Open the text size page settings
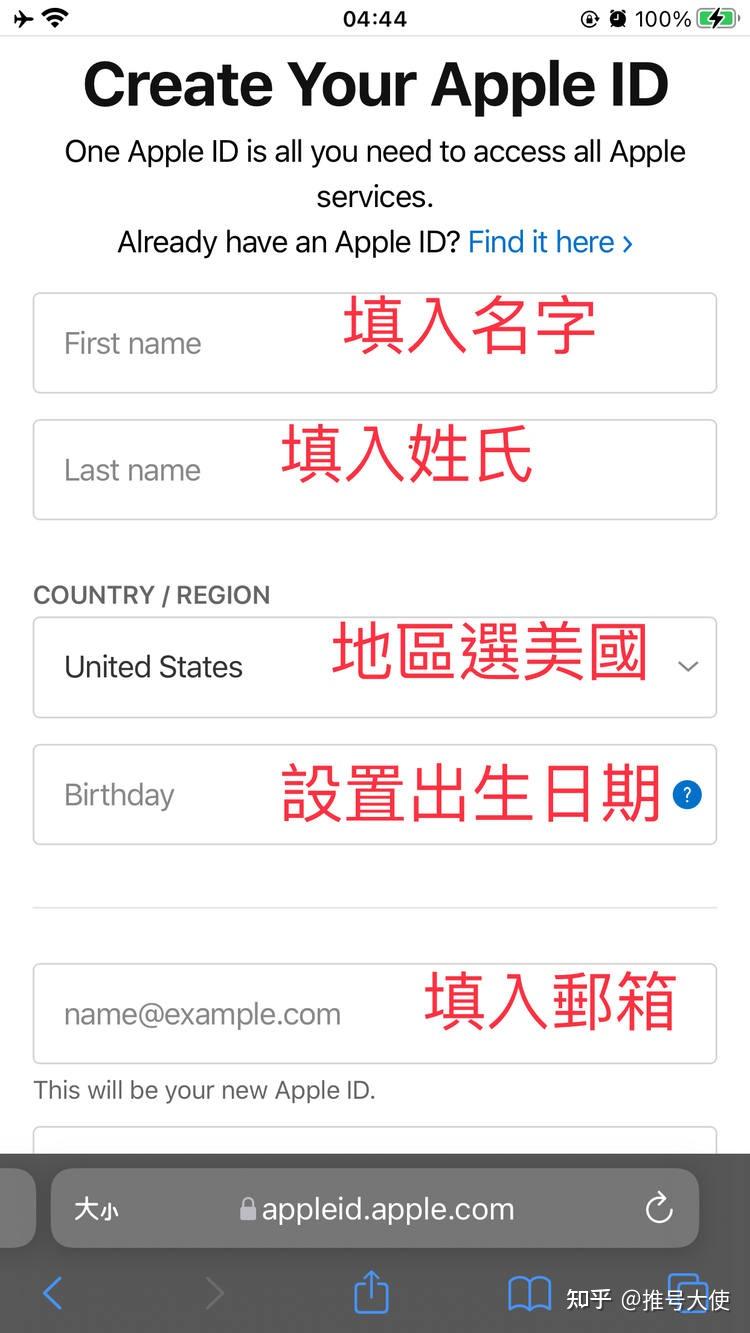The width and height of the screenshot is (750, 1333). pyautogui.click(x=96, y=1210)
